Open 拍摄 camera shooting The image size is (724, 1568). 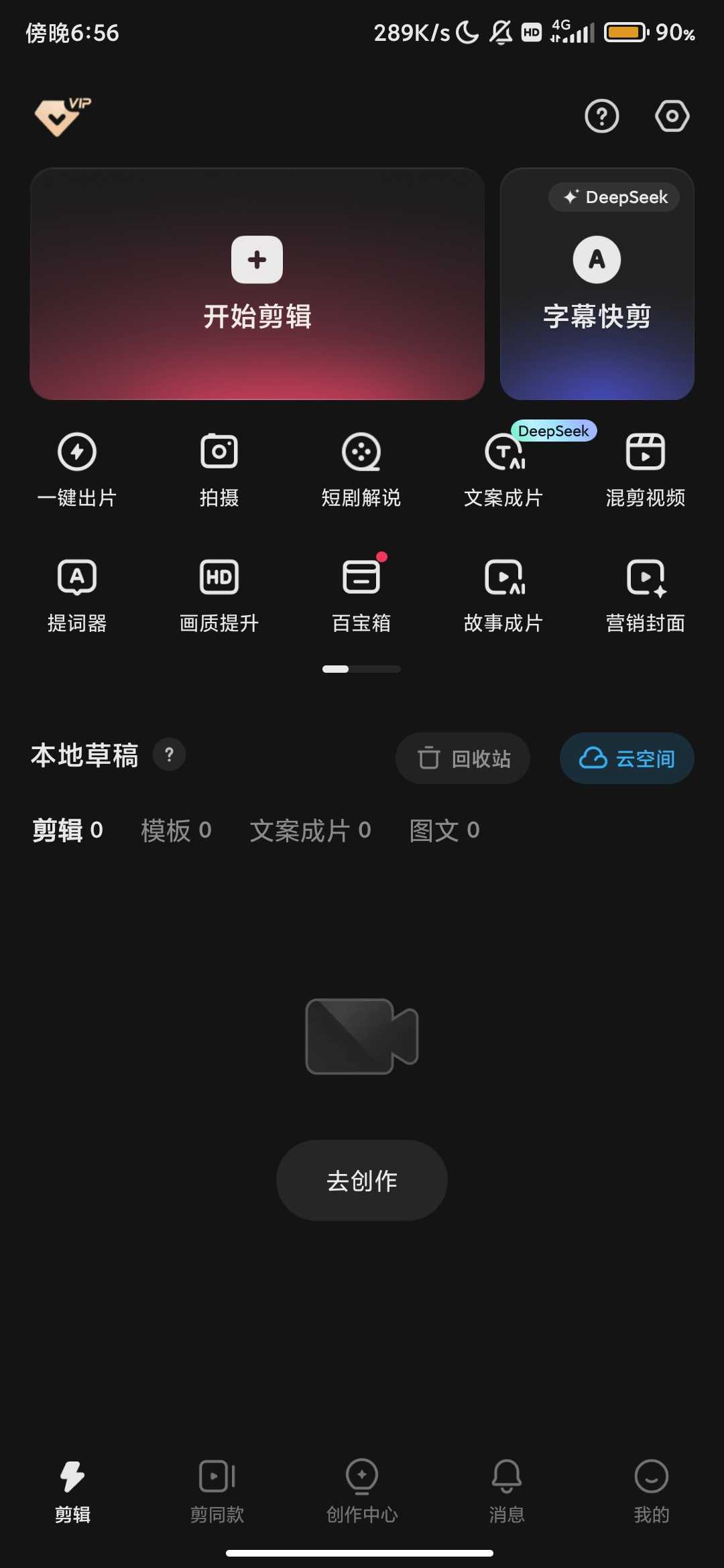click(x=219, y=469)
